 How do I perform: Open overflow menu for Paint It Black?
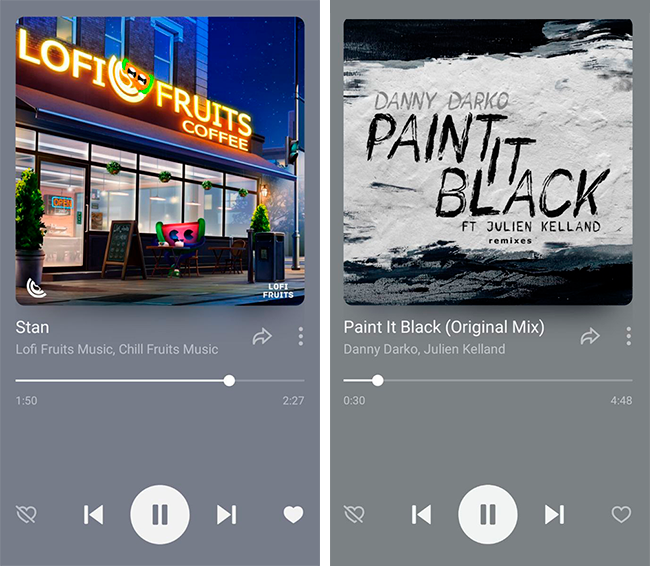click(628, 337)
